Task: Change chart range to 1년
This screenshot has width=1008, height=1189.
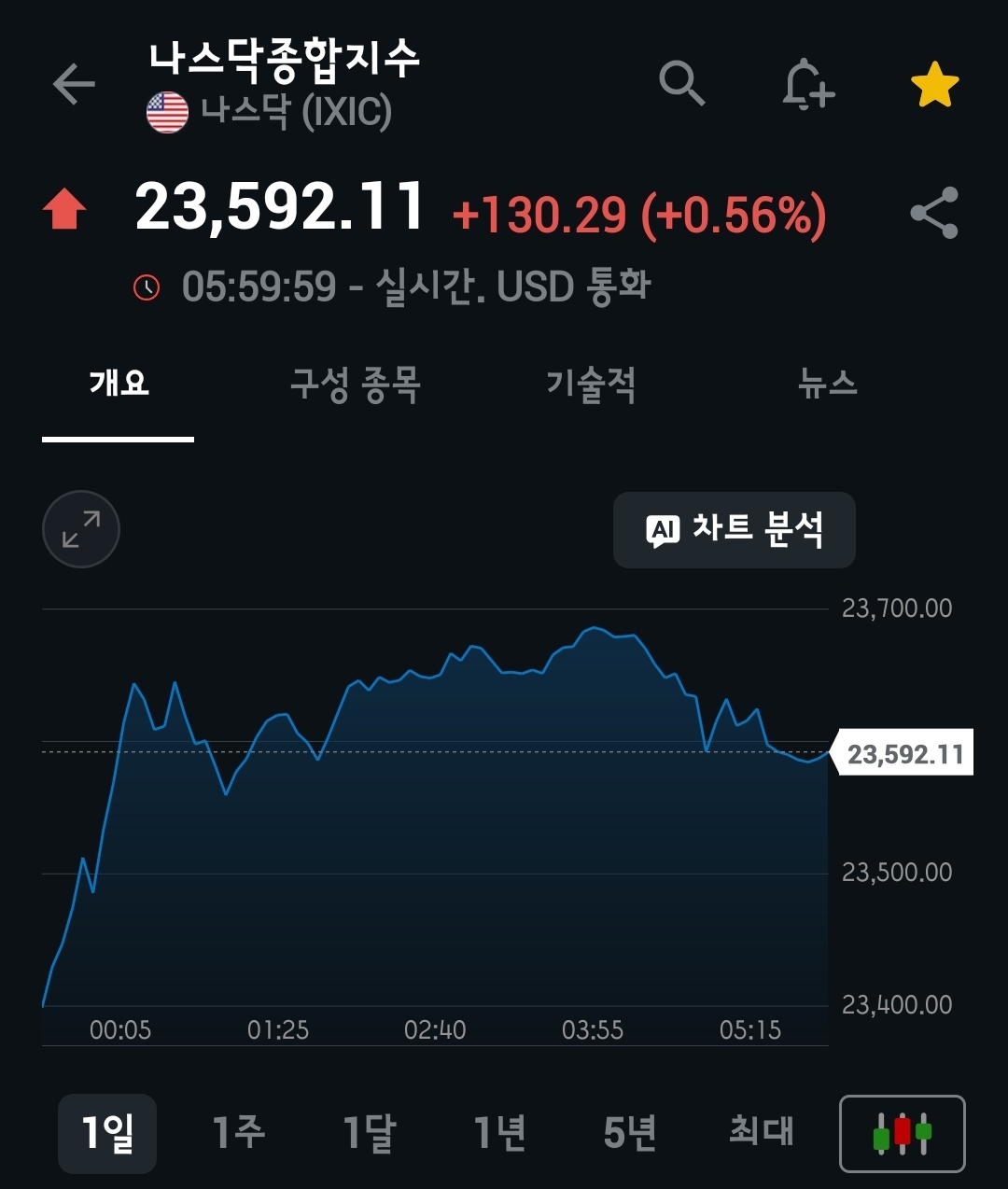Action: pyautogui.click(x=499, y=1133)
